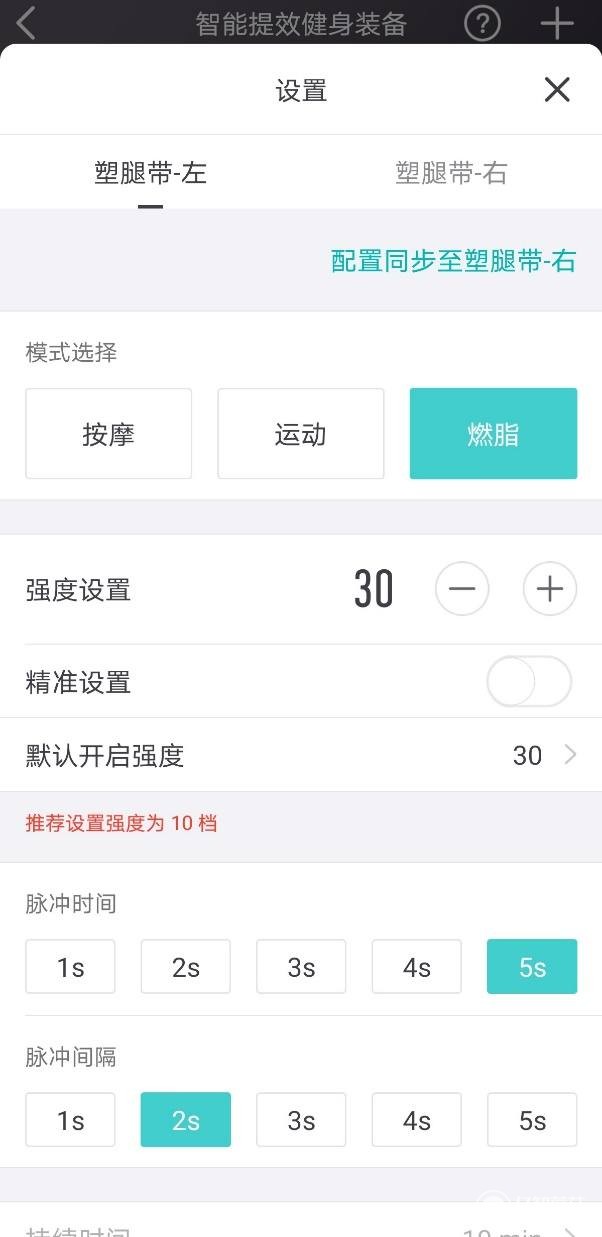Set 脉冲间隔 to 1s
602x1237 pixels.
pos(70,1120)
